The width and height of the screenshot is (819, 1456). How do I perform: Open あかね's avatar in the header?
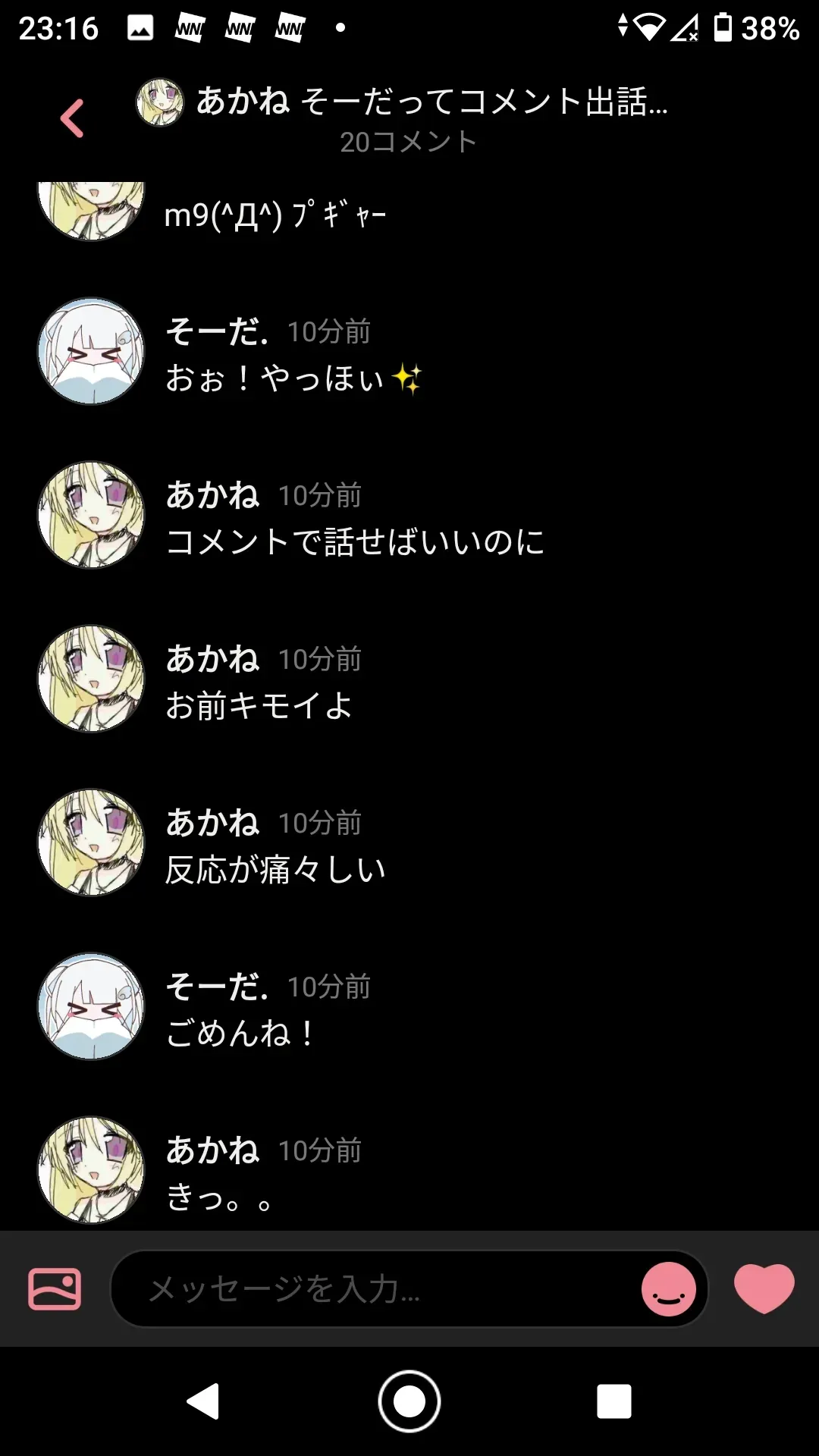(x=160, y=102)
